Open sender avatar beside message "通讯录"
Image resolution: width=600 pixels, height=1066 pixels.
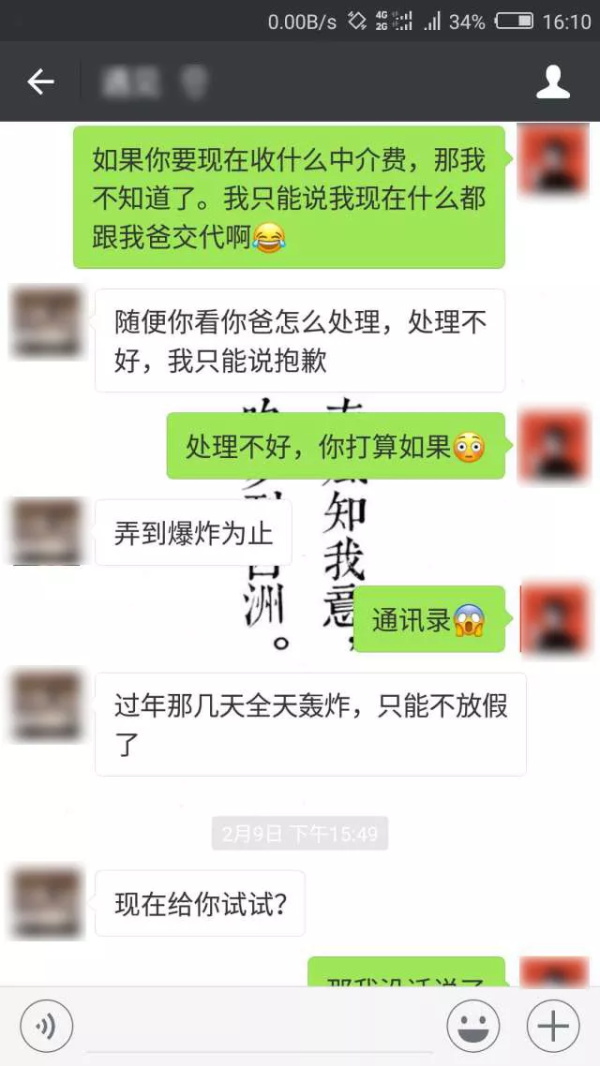click(555, 620)
